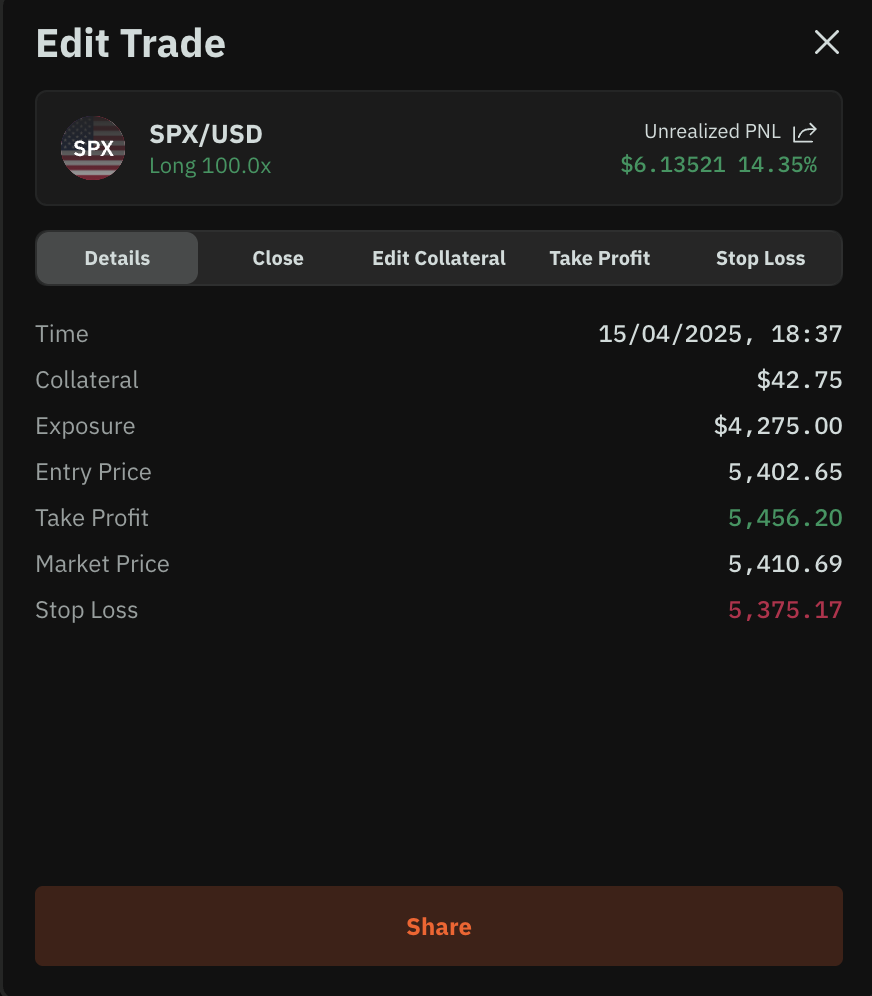Screen dimensions: 872x996
Task: Go to the Take Profit tab
Action: click(x=600, y=258)
